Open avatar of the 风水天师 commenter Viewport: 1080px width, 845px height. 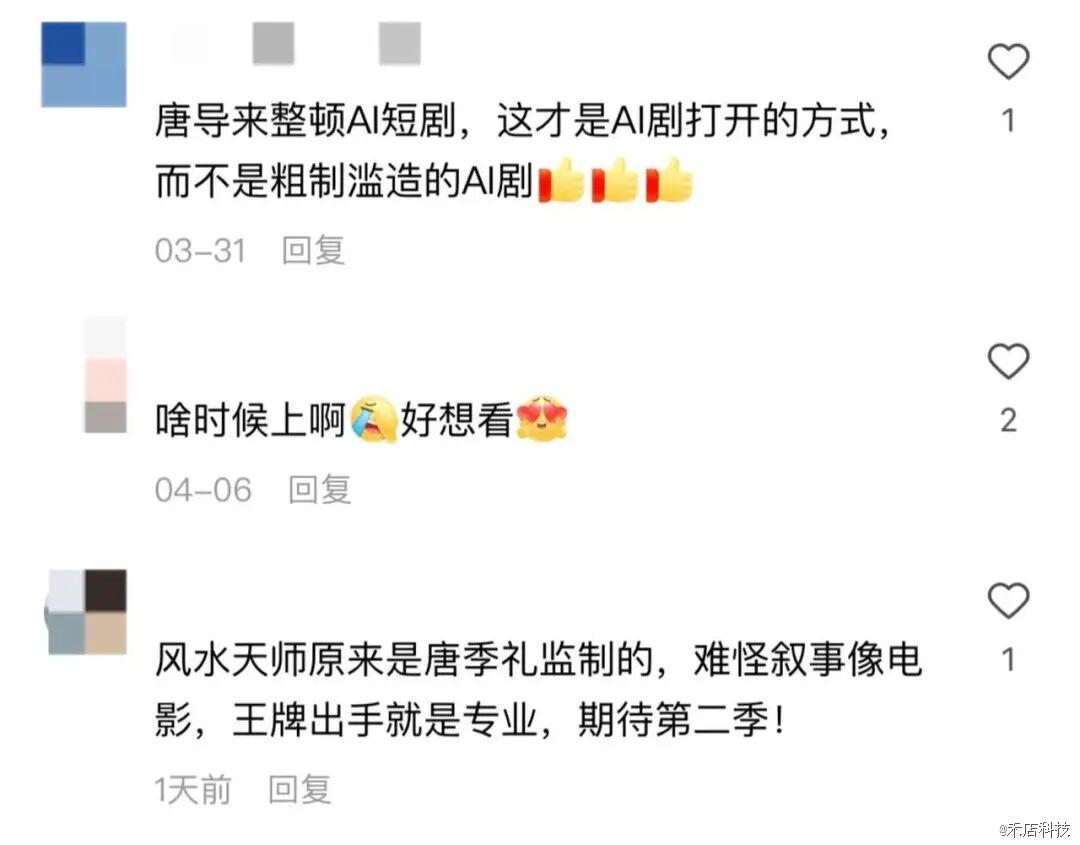point(88,612)
